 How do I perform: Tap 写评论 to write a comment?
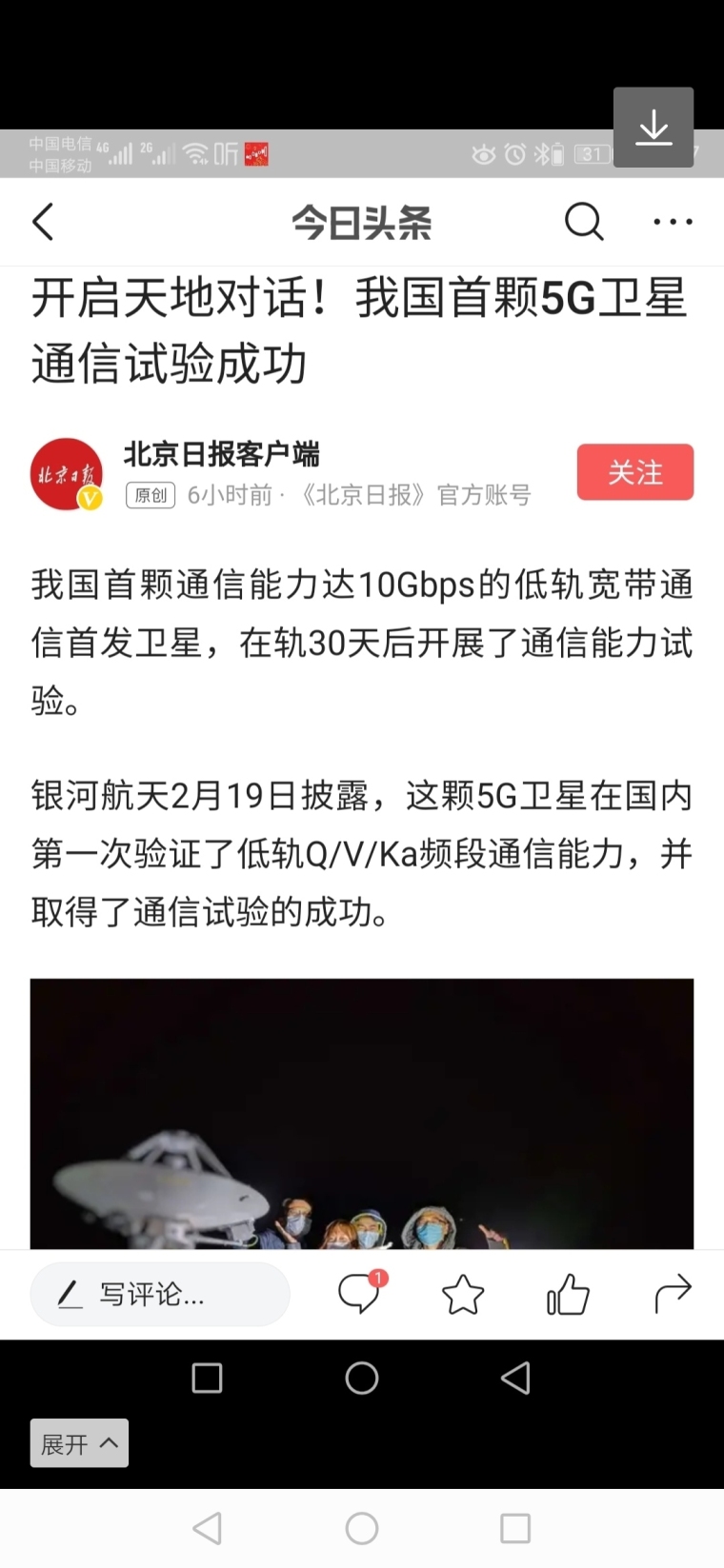click(160, 1294)
